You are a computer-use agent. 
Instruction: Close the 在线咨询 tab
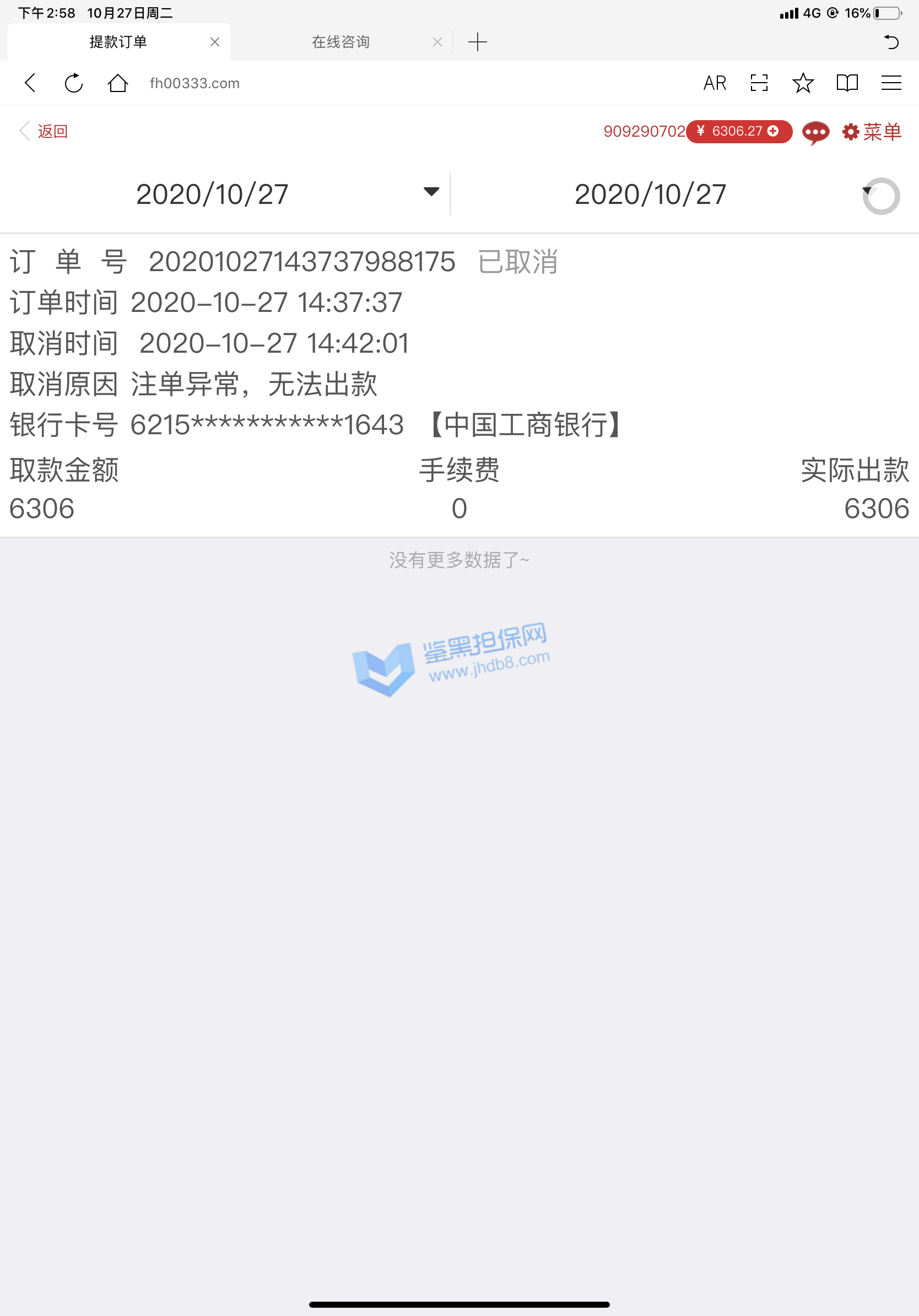tap(437, 42)
